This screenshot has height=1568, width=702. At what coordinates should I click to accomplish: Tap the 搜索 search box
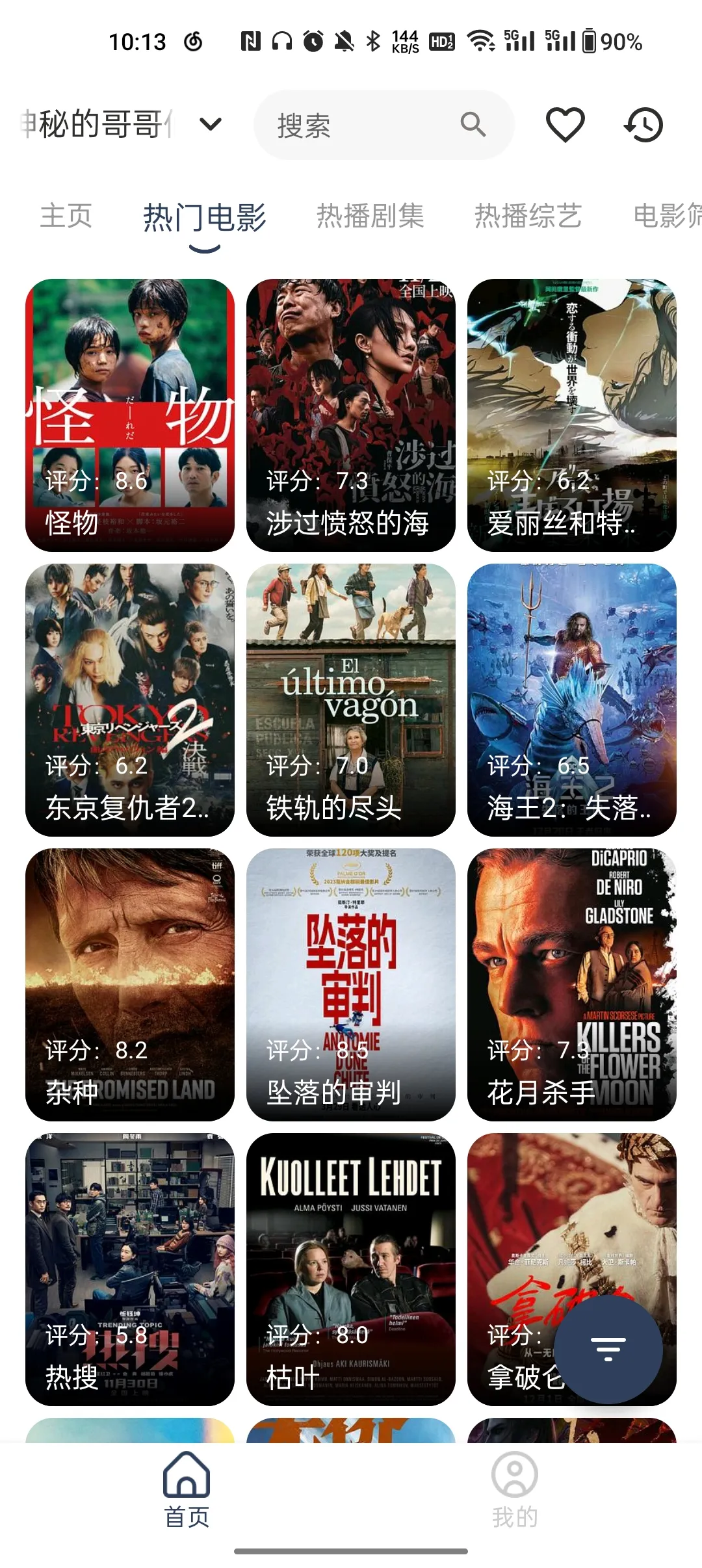pos(383,125)
